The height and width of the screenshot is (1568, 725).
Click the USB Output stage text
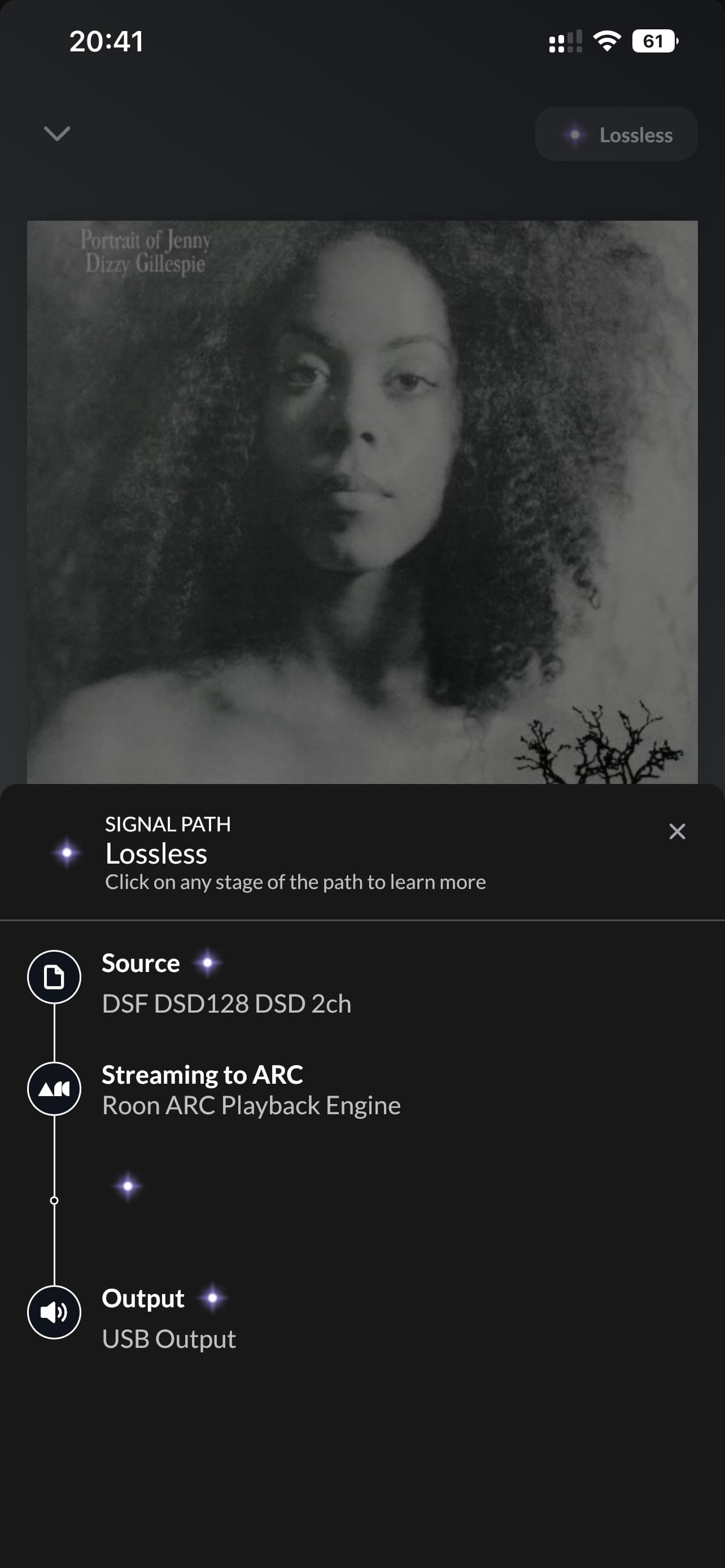click(170, 1338)
